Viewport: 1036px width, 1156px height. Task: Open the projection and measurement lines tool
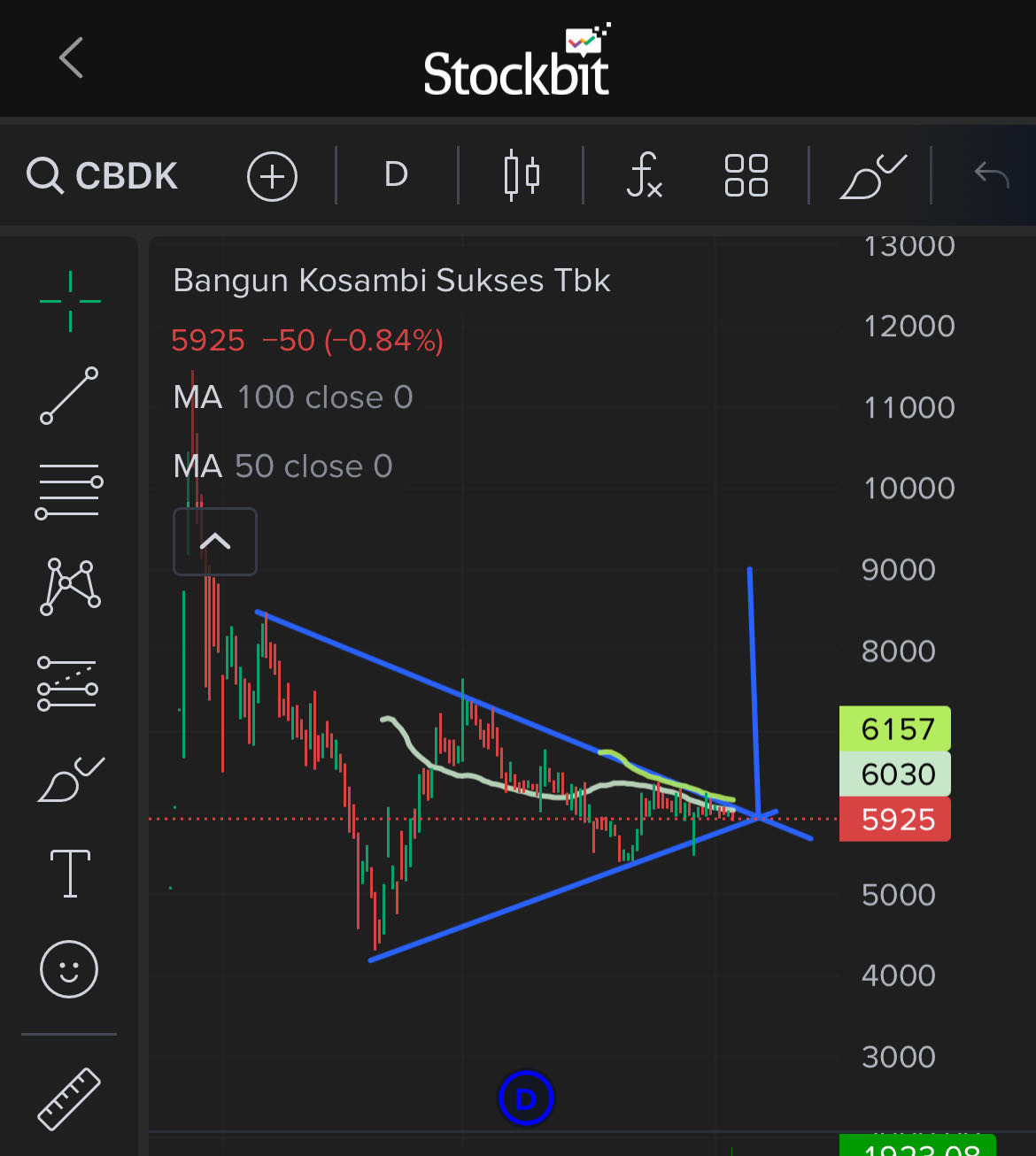[x=68, y=682]
